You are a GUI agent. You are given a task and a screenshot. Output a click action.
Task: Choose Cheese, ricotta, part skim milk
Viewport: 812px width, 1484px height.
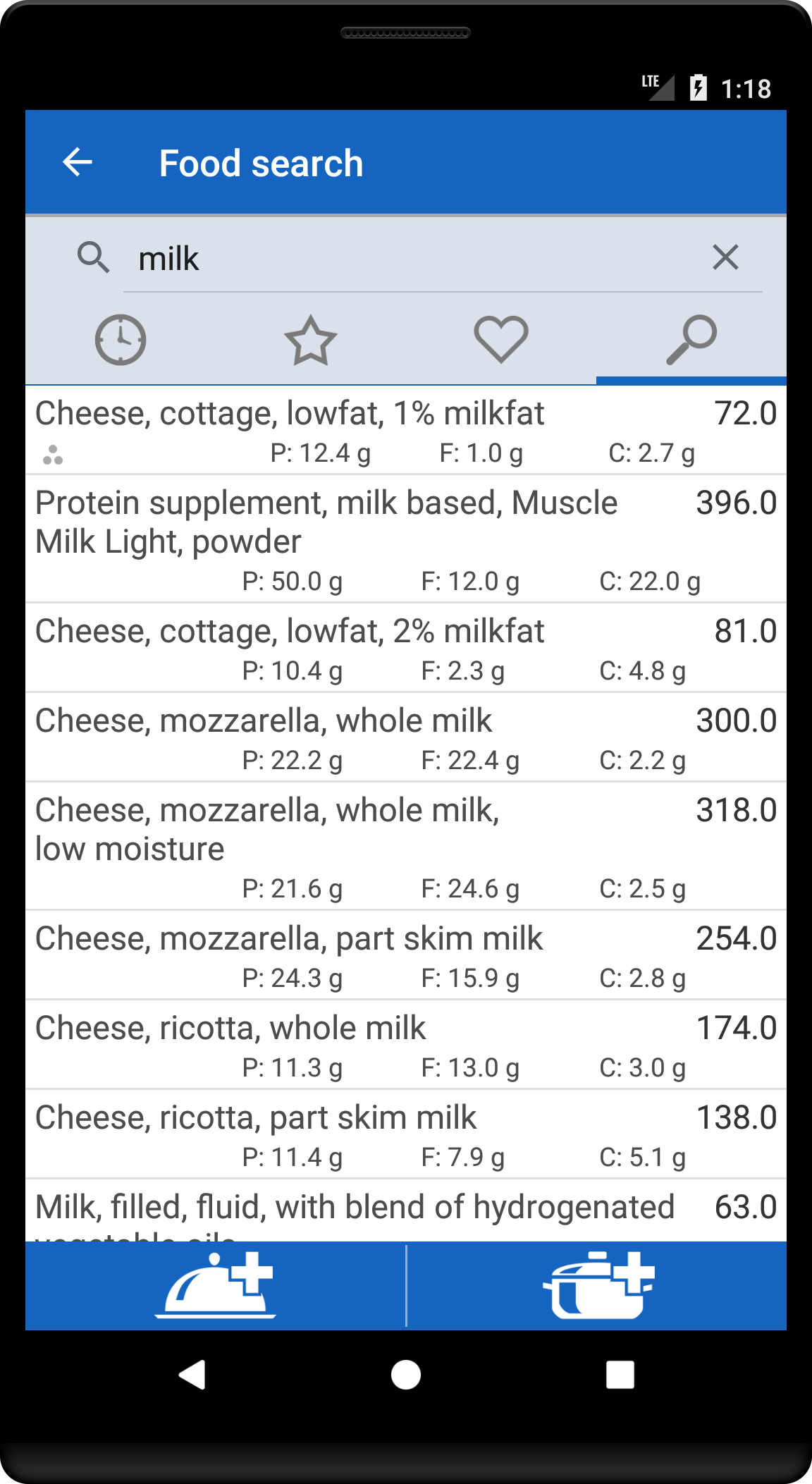pos(405,1134)
